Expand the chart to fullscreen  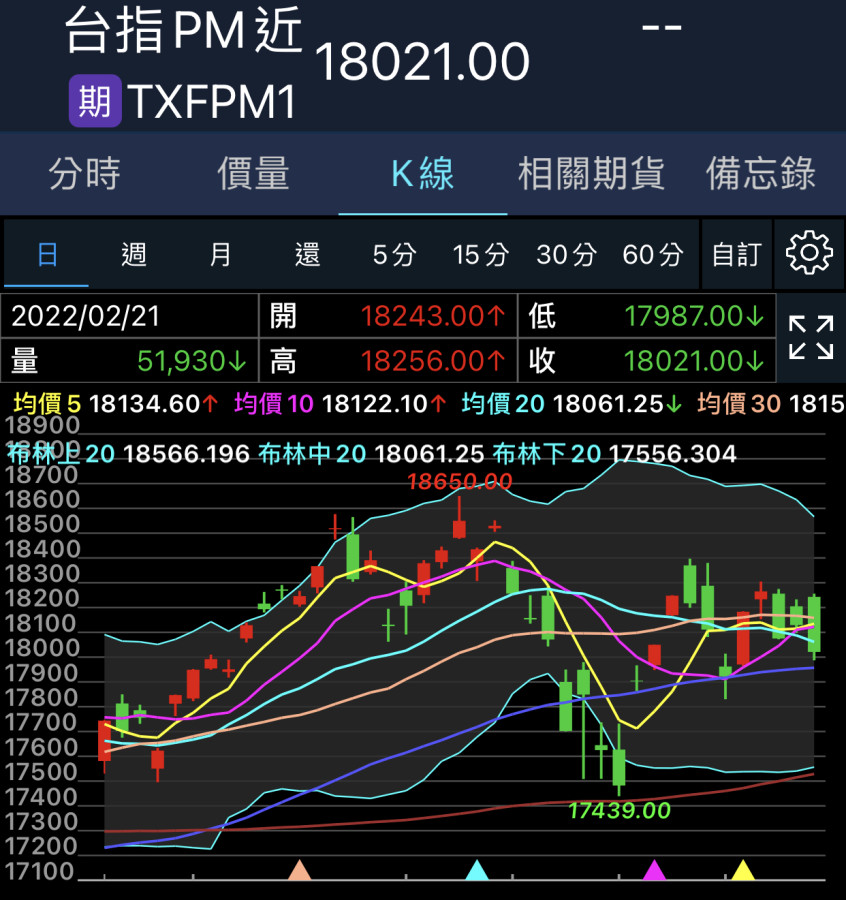810,338
